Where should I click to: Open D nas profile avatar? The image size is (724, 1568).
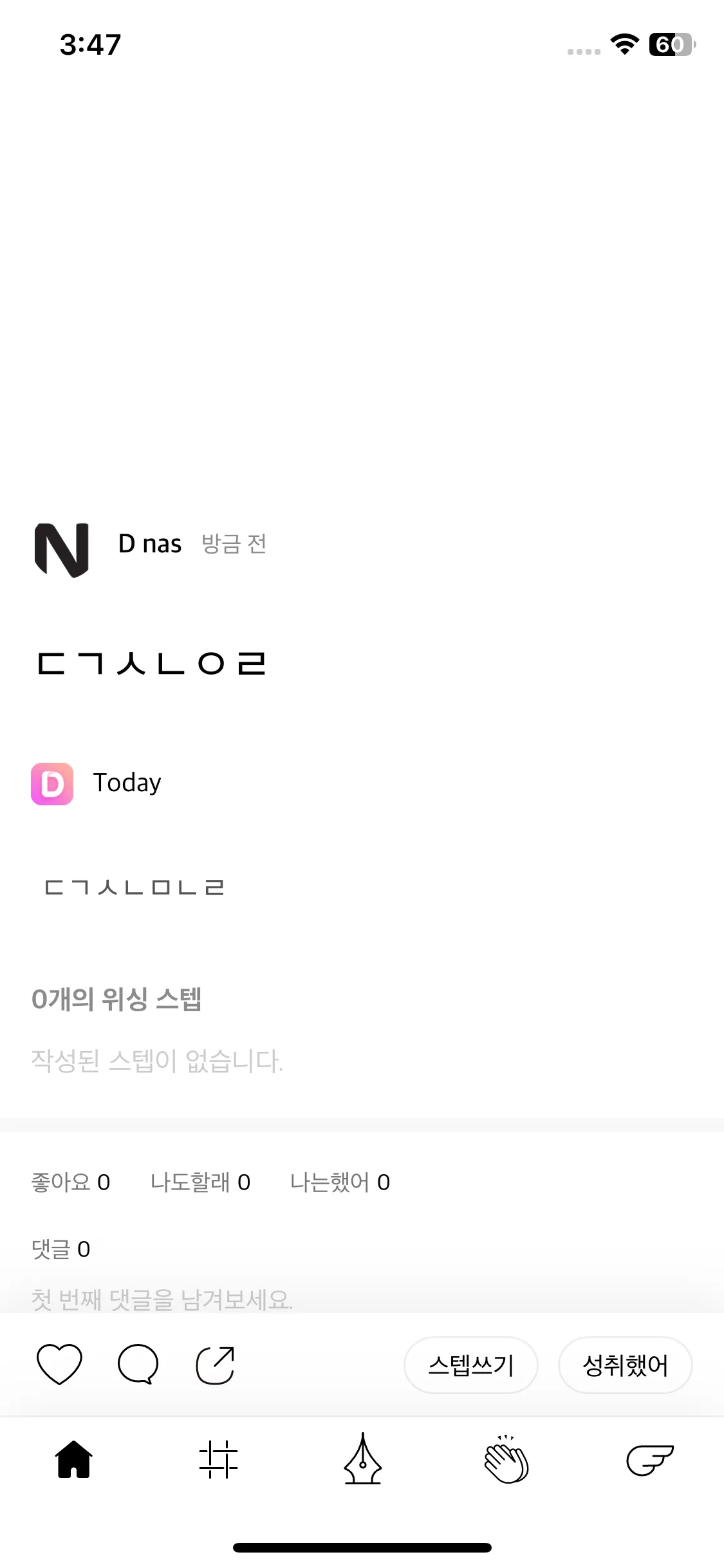coord(62,549)
